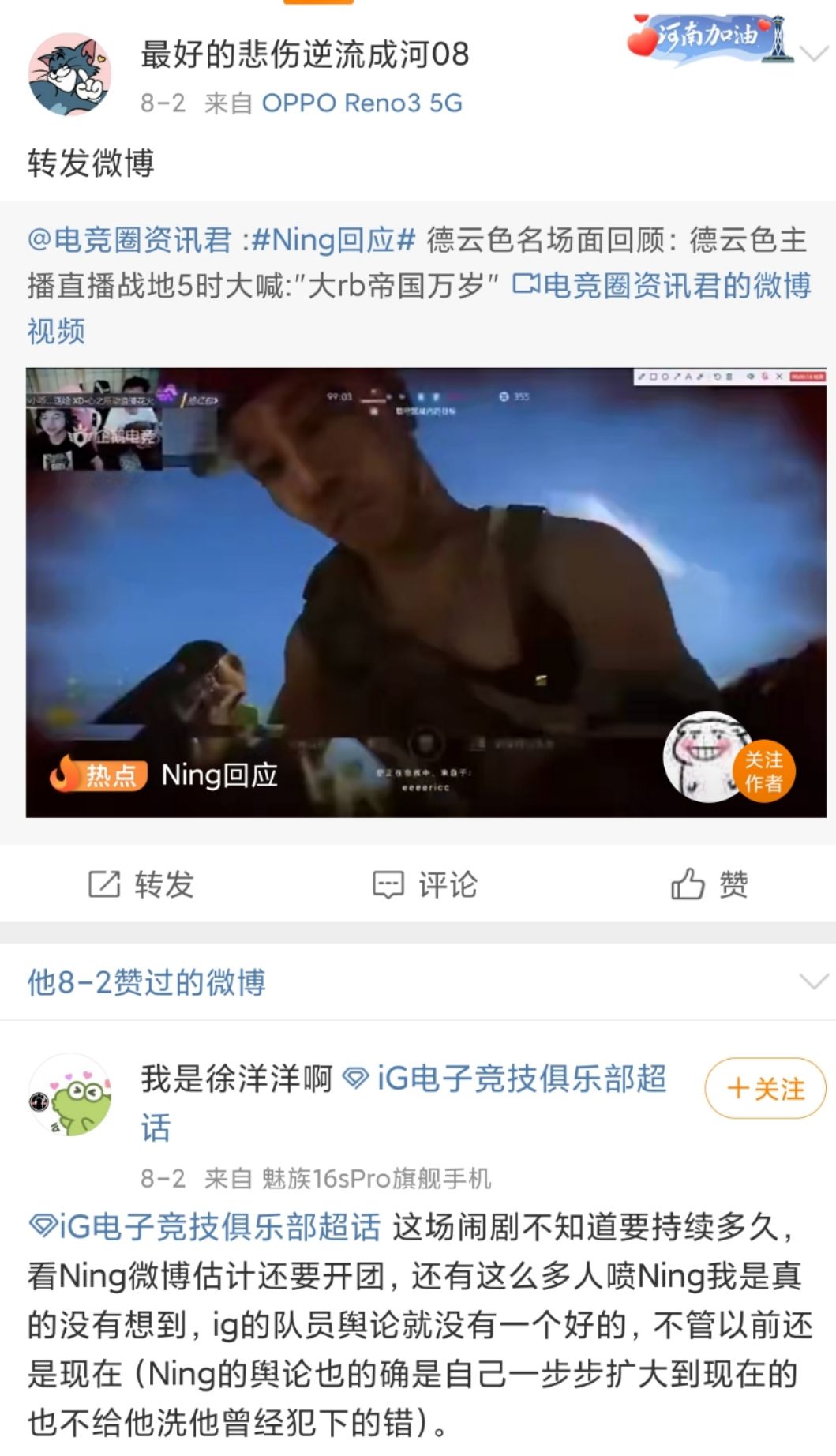
Task: Click the 河南加油 event badge
Action: pyautogui.click(x=703, y=36)
